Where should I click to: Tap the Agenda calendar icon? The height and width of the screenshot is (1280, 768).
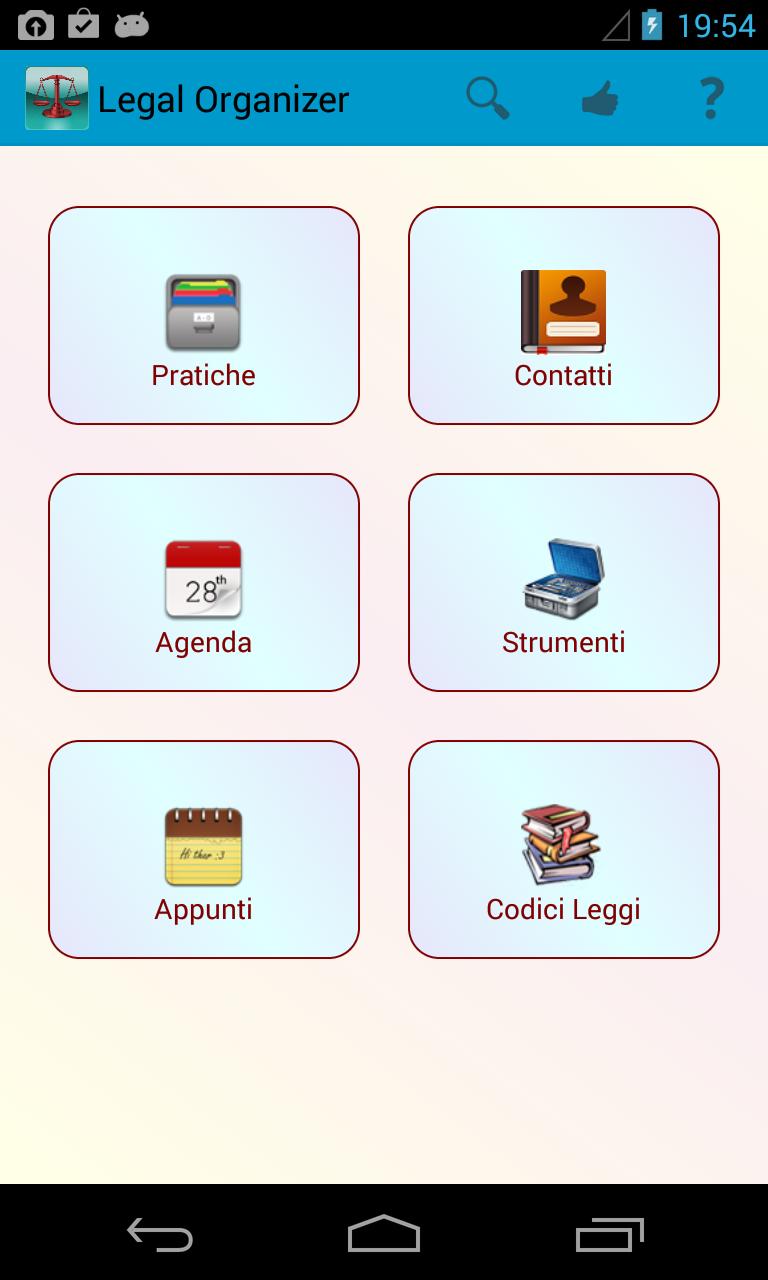click(203, 580)
